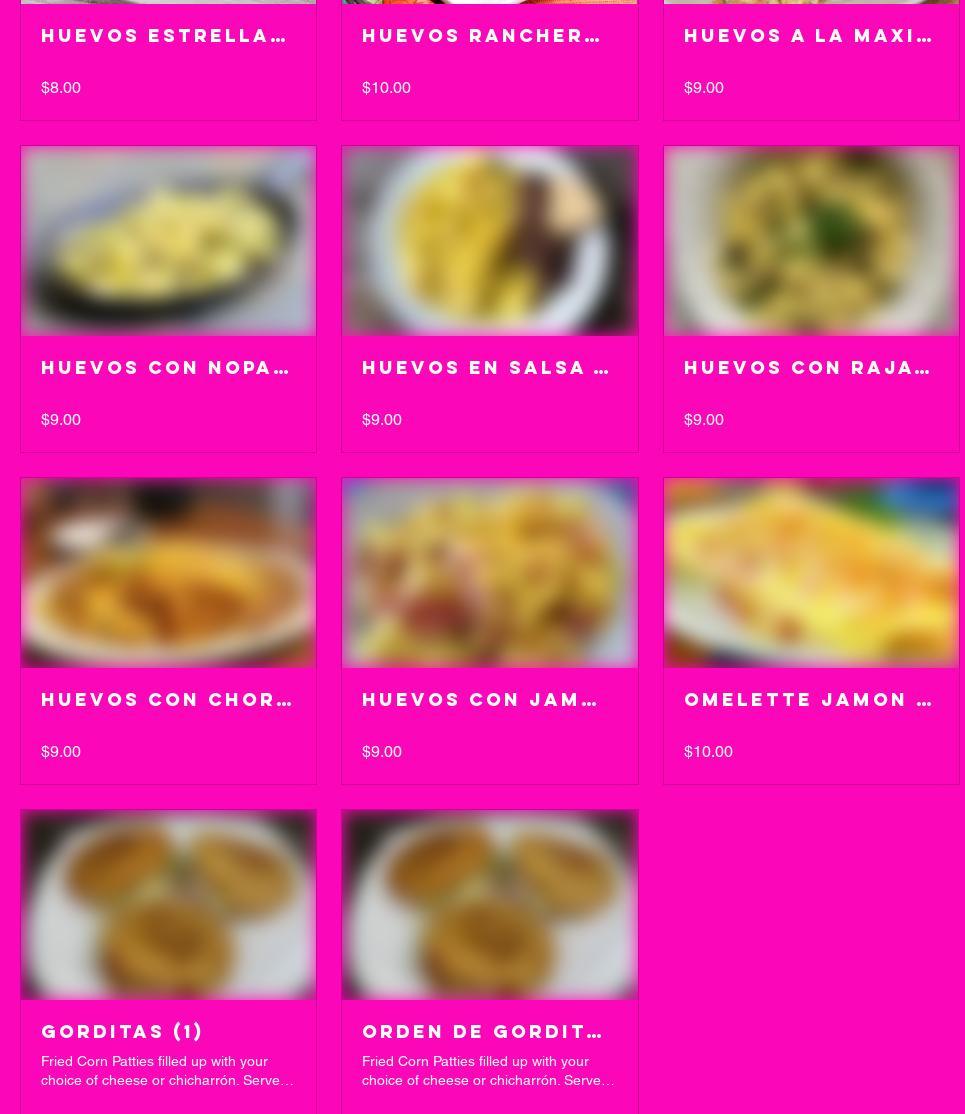The image size is (965, 1114).
Task: Select the Gorditas (1) card
Action: tap(168, 960)
